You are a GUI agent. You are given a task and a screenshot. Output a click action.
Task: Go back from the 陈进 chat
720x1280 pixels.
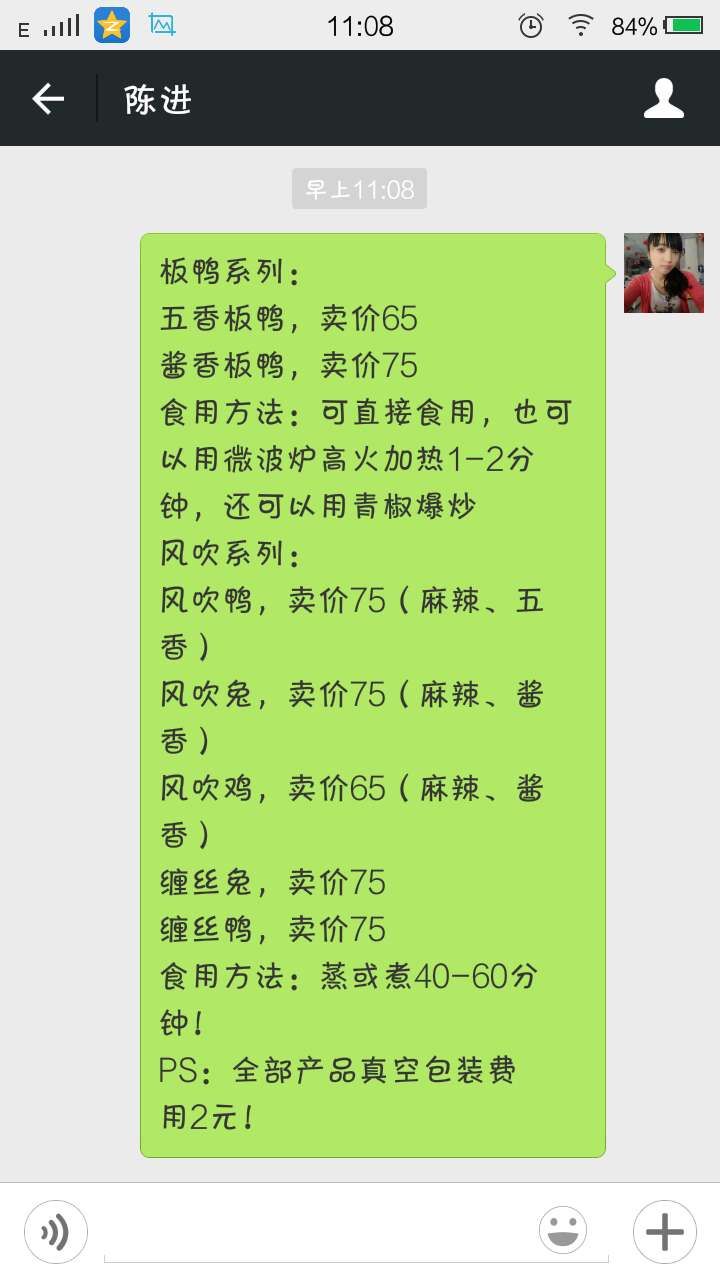click(48, 99)
